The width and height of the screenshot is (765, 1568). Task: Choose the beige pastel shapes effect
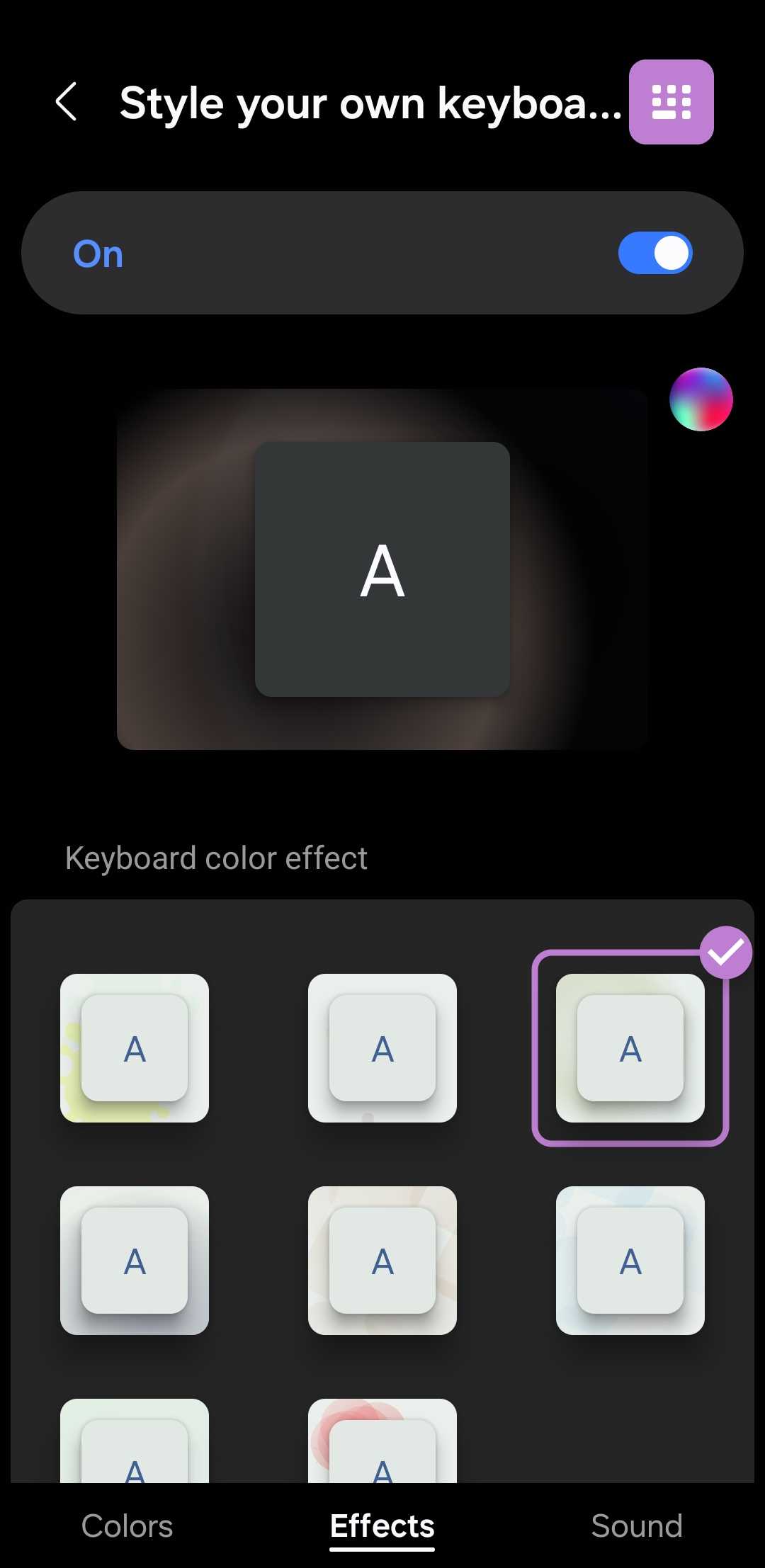(382, 1260)
